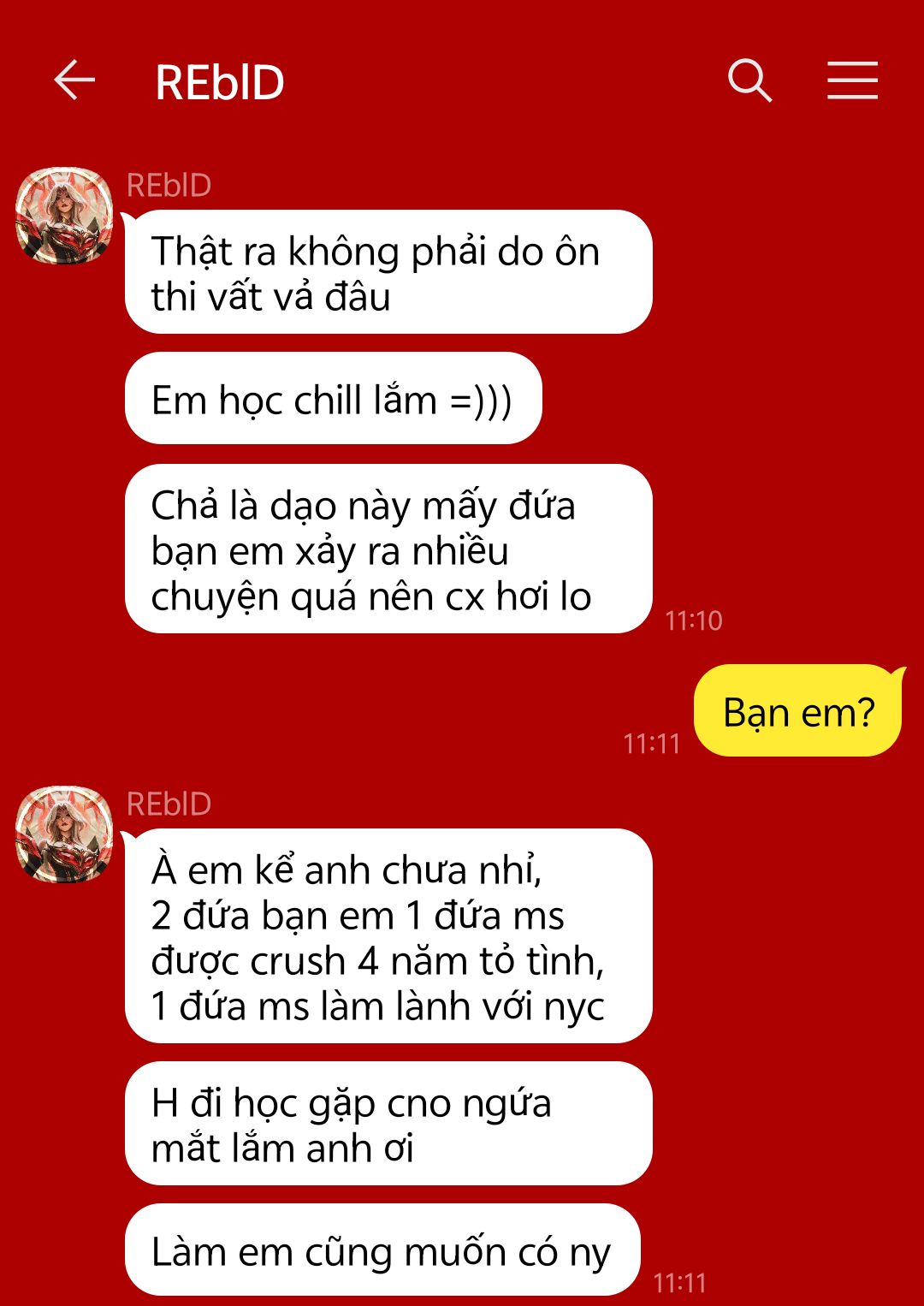Open the hamburger menu
The image size is (924, 1306).
852,81
